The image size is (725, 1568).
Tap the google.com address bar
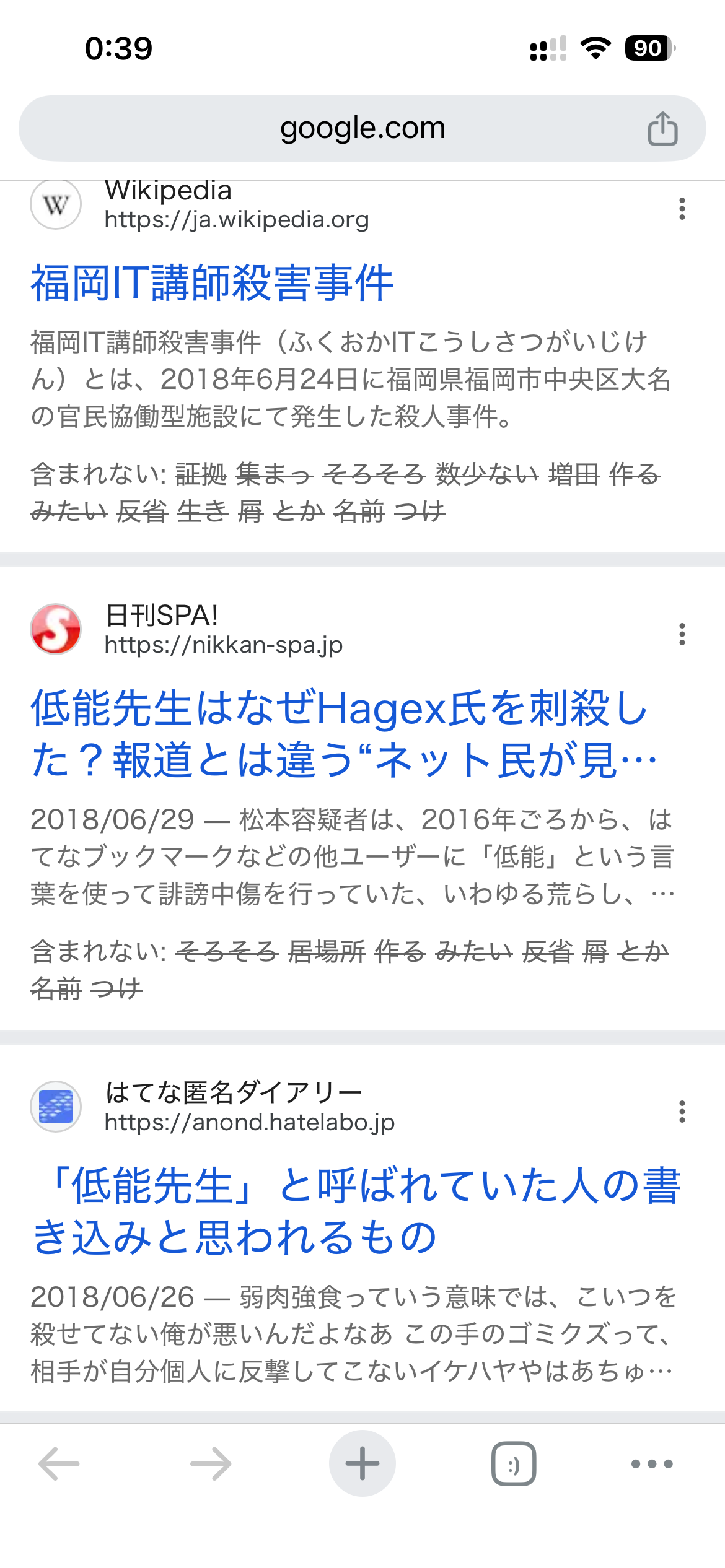pyautogui.click(x=362, y=128)
